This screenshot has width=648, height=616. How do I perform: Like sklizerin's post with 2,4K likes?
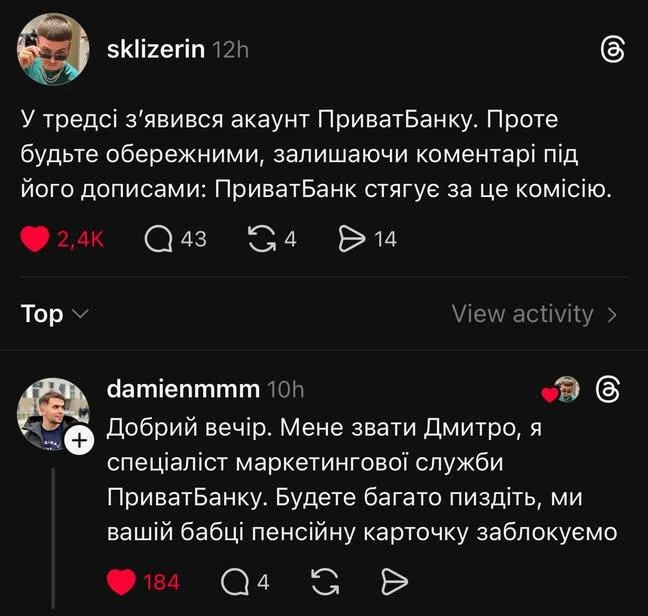(36, 240)
